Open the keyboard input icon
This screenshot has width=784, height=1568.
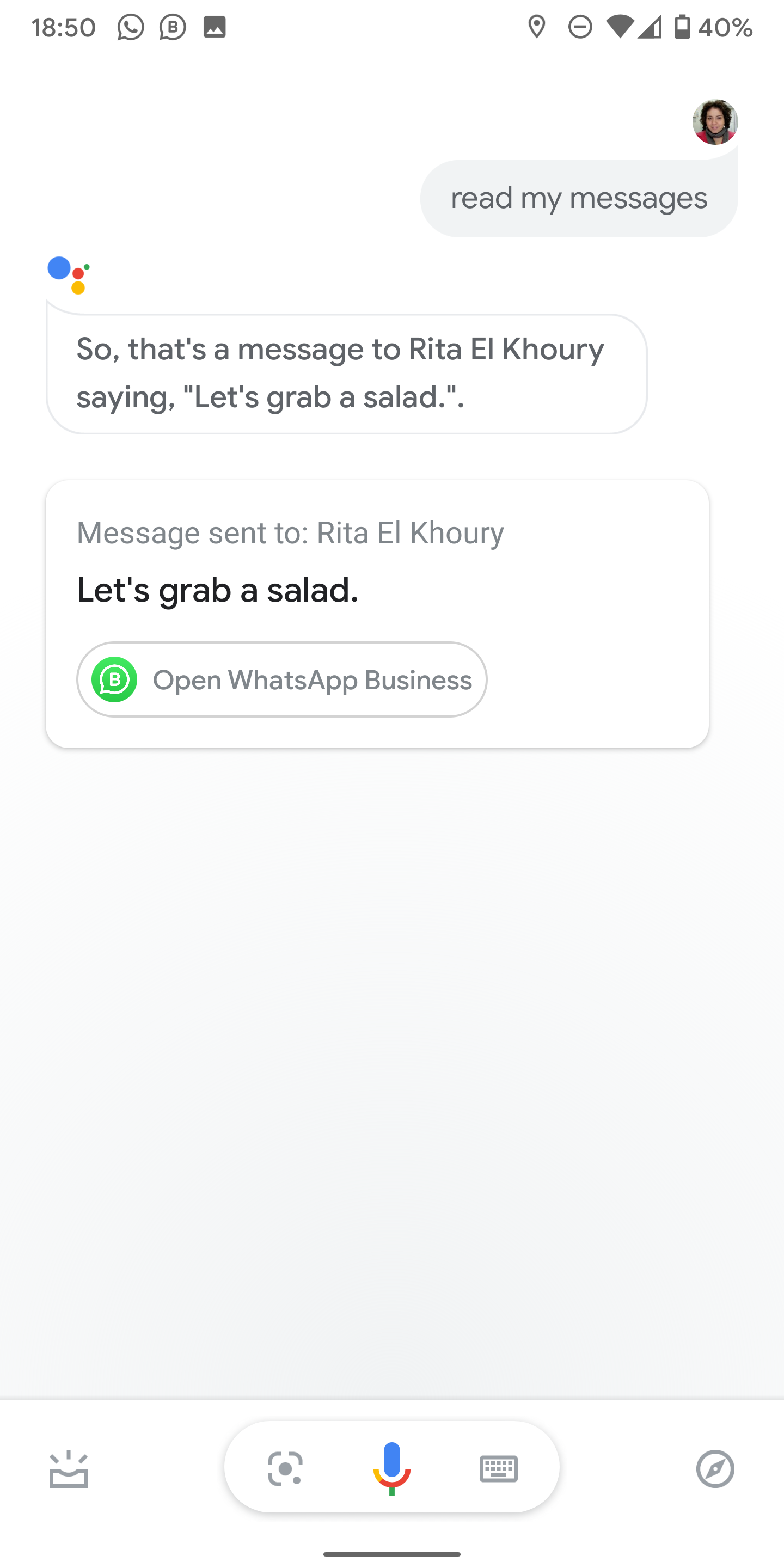(x=498, y=1468)
